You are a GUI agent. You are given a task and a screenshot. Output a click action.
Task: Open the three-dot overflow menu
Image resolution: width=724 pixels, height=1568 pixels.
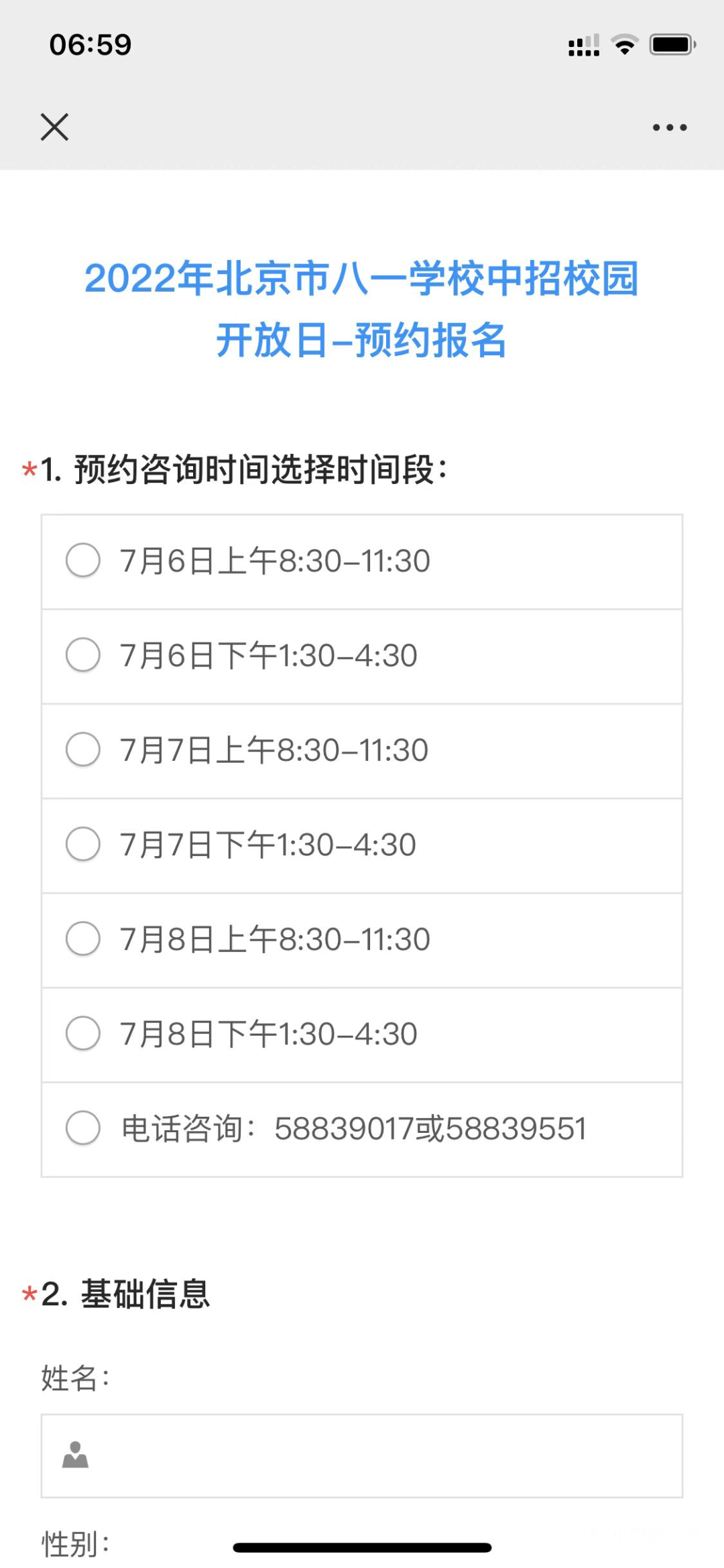tap(670, 127)
